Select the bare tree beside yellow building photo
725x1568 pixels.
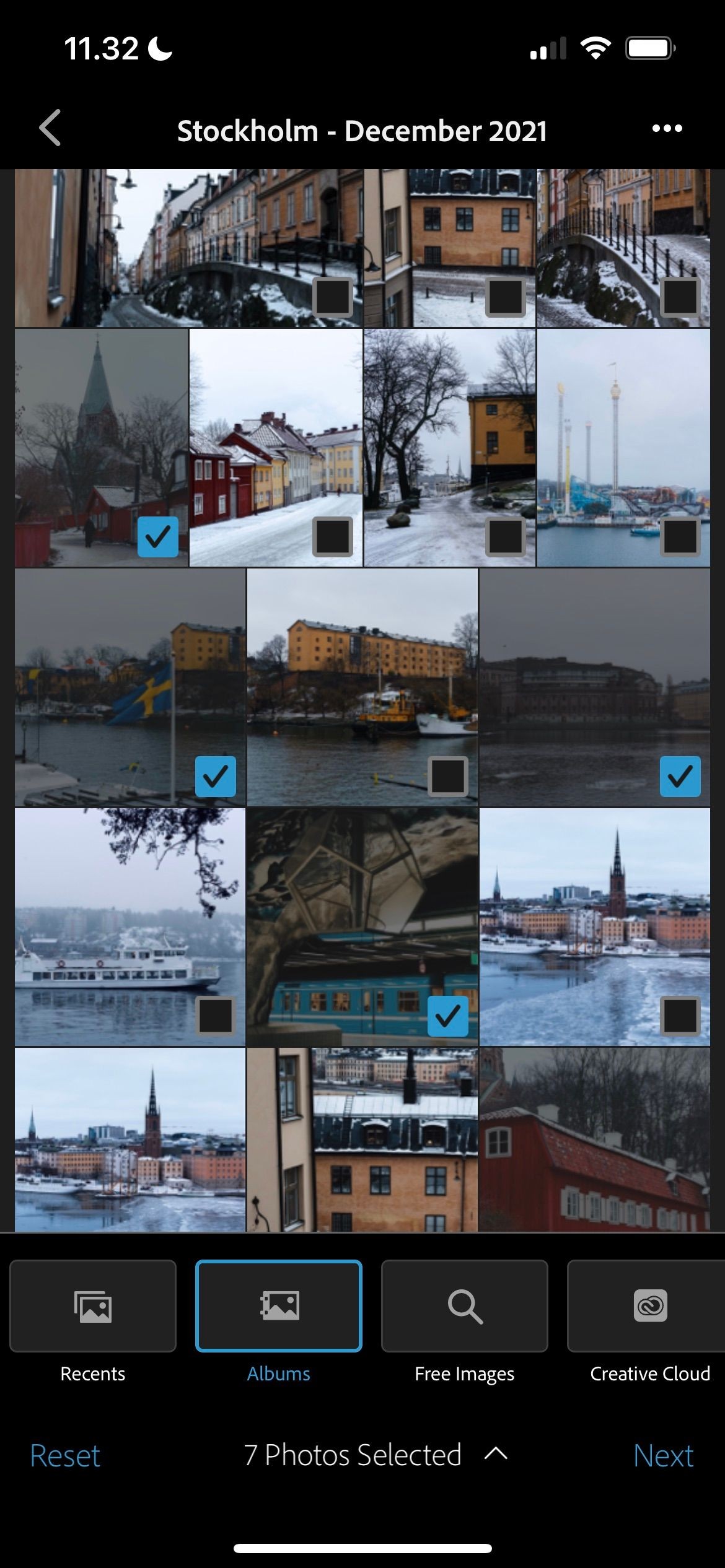coord(505,536)
